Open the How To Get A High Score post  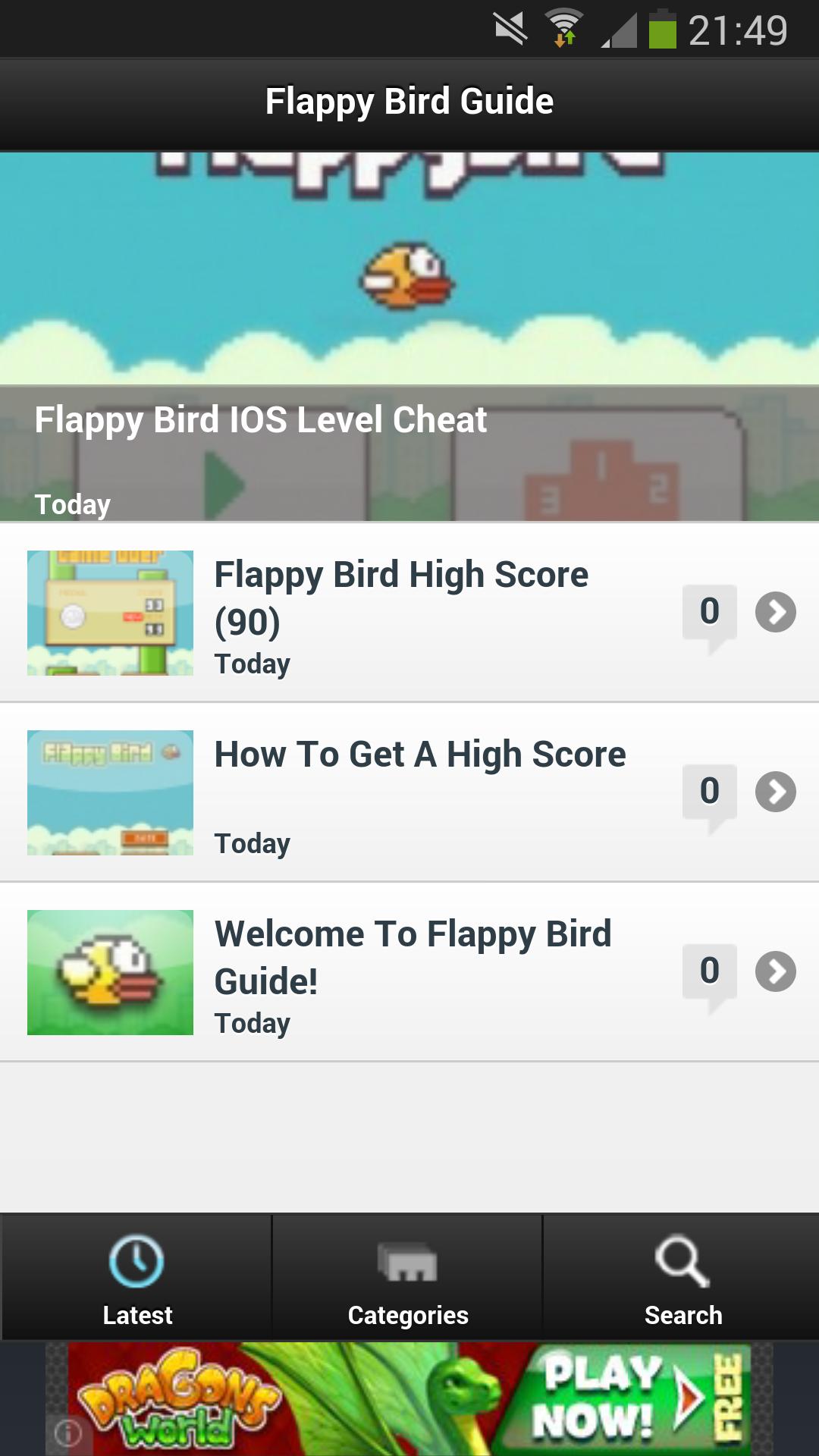tap(419, 755)
